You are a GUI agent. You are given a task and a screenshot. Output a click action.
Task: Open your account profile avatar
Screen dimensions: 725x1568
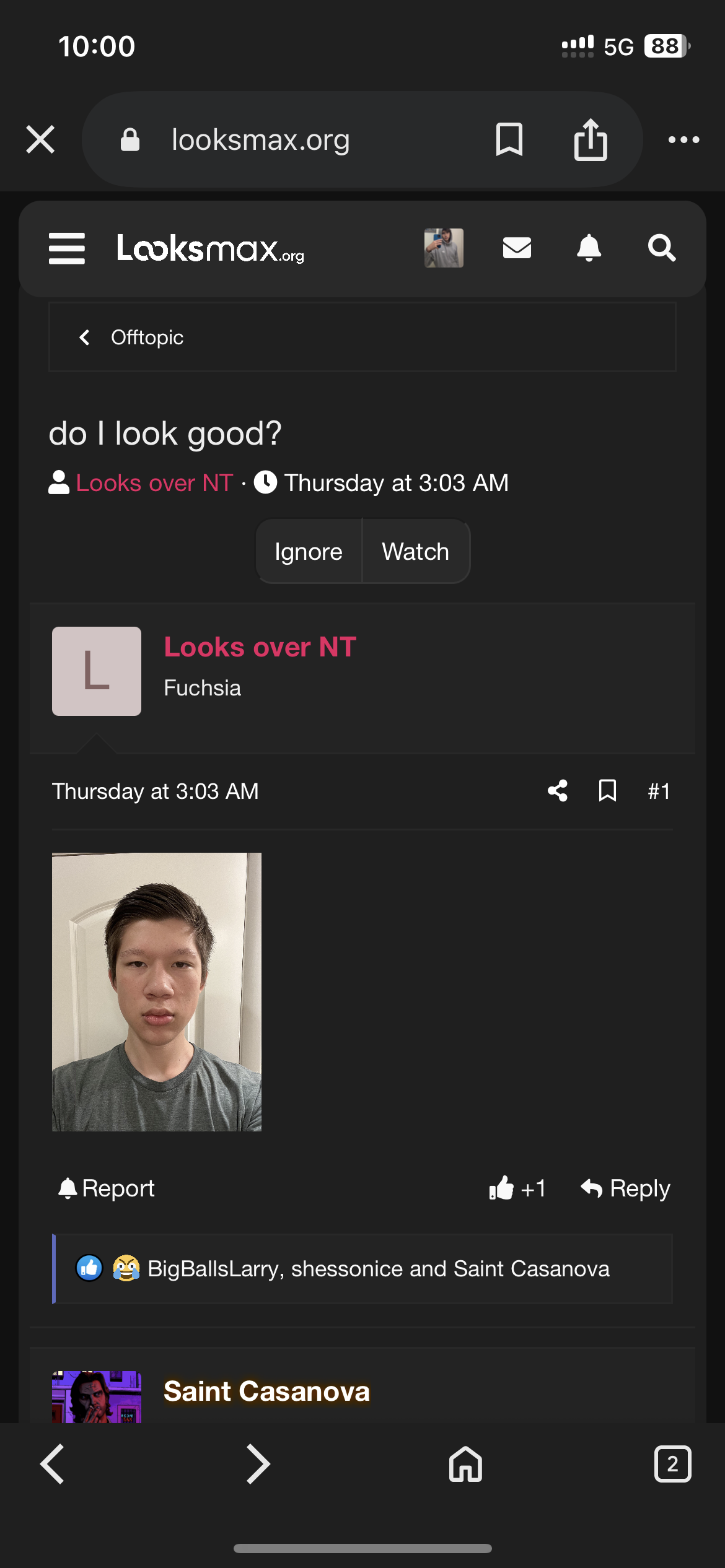pyautogui.click(x=444, y=248)
